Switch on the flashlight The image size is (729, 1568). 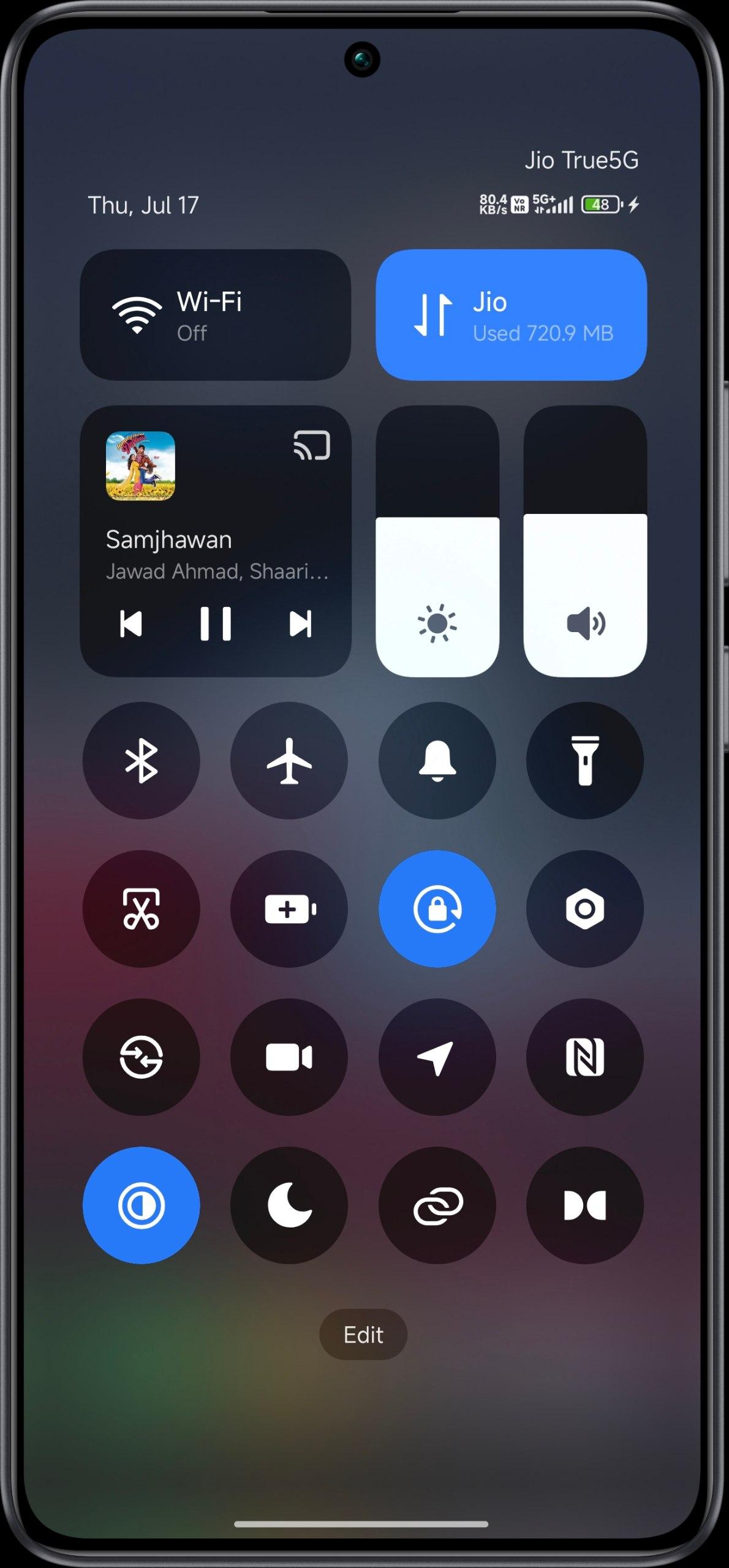[585, 761]
